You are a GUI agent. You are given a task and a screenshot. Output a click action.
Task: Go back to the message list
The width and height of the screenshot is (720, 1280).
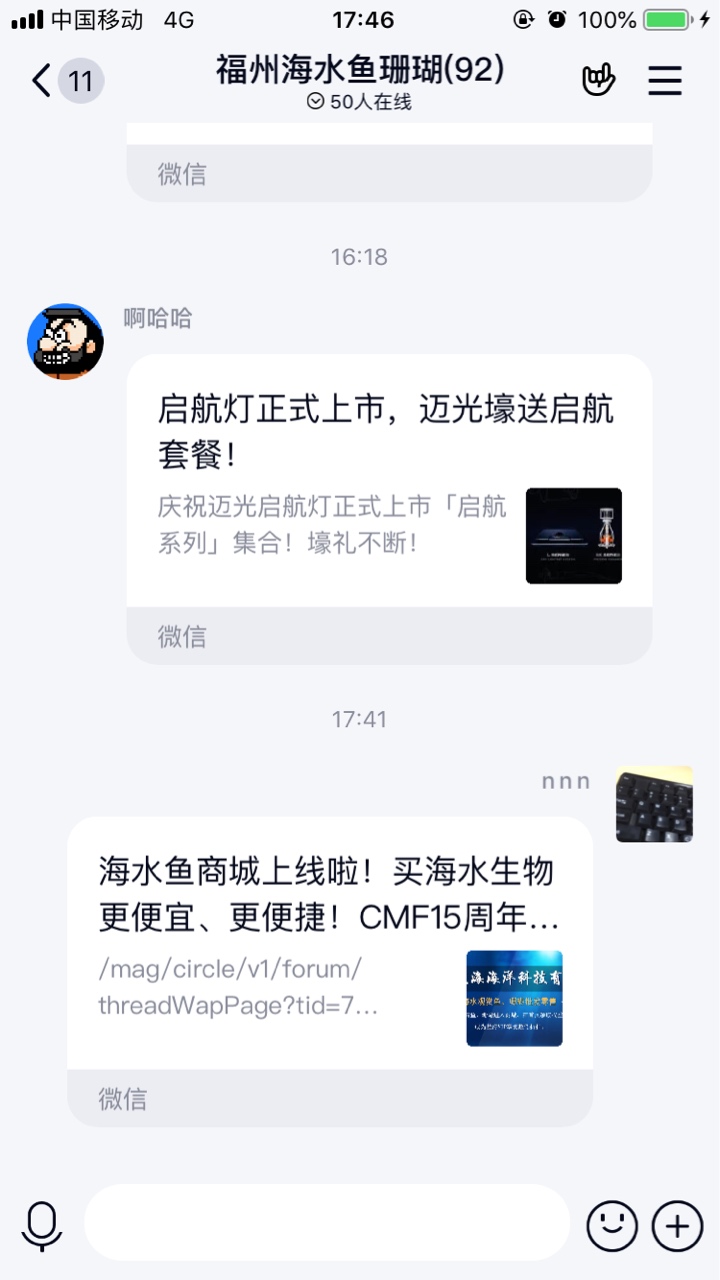pos(44,81)
